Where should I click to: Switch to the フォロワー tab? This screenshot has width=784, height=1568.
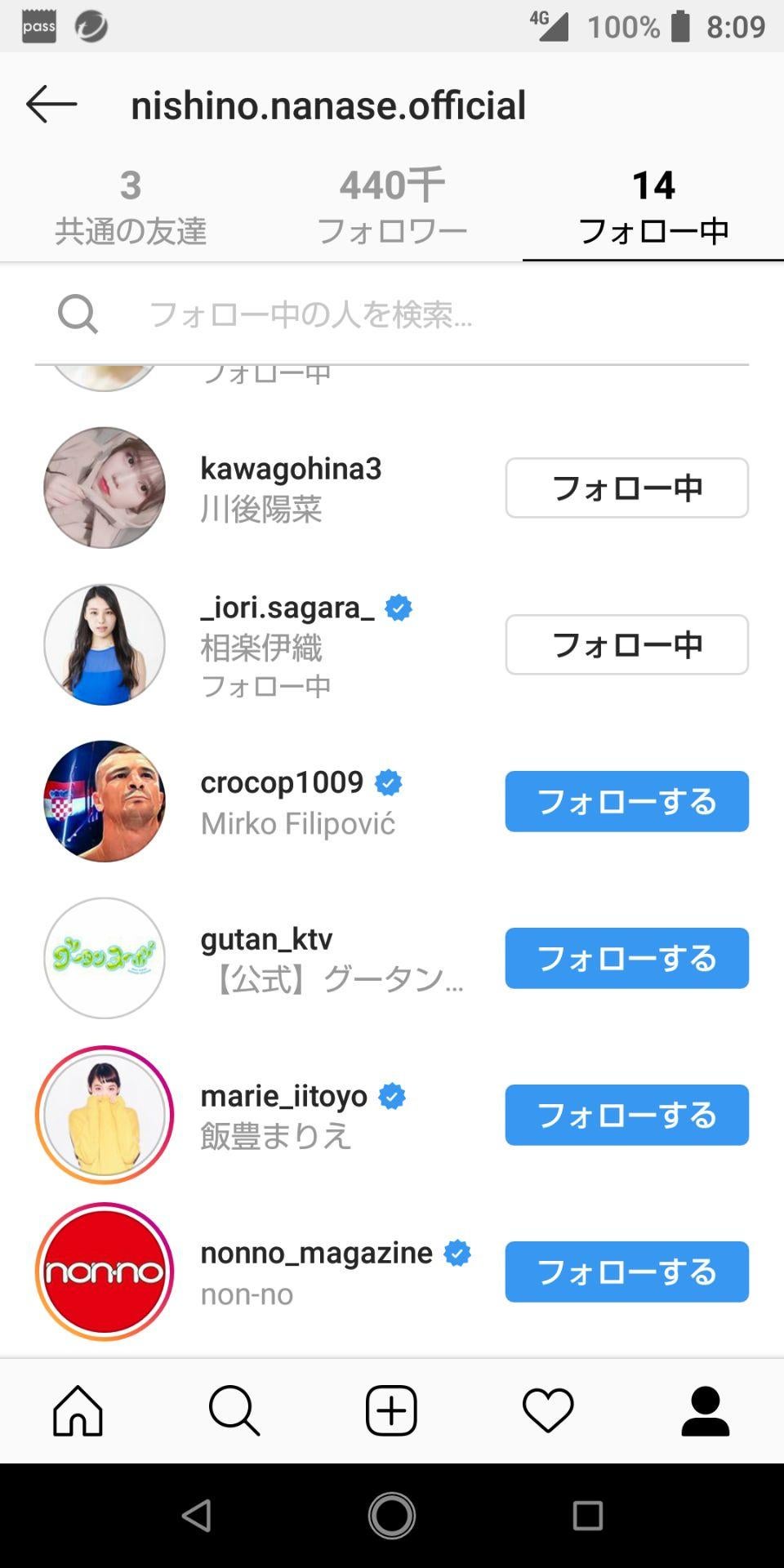[x=392, y=207]
